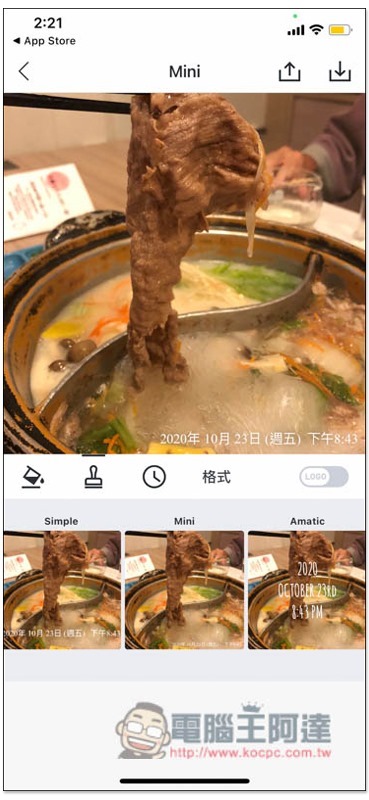Open the paint bucket color tool
Image resolution: width=369 pixels, height=800 pixels.
(33, 478)
